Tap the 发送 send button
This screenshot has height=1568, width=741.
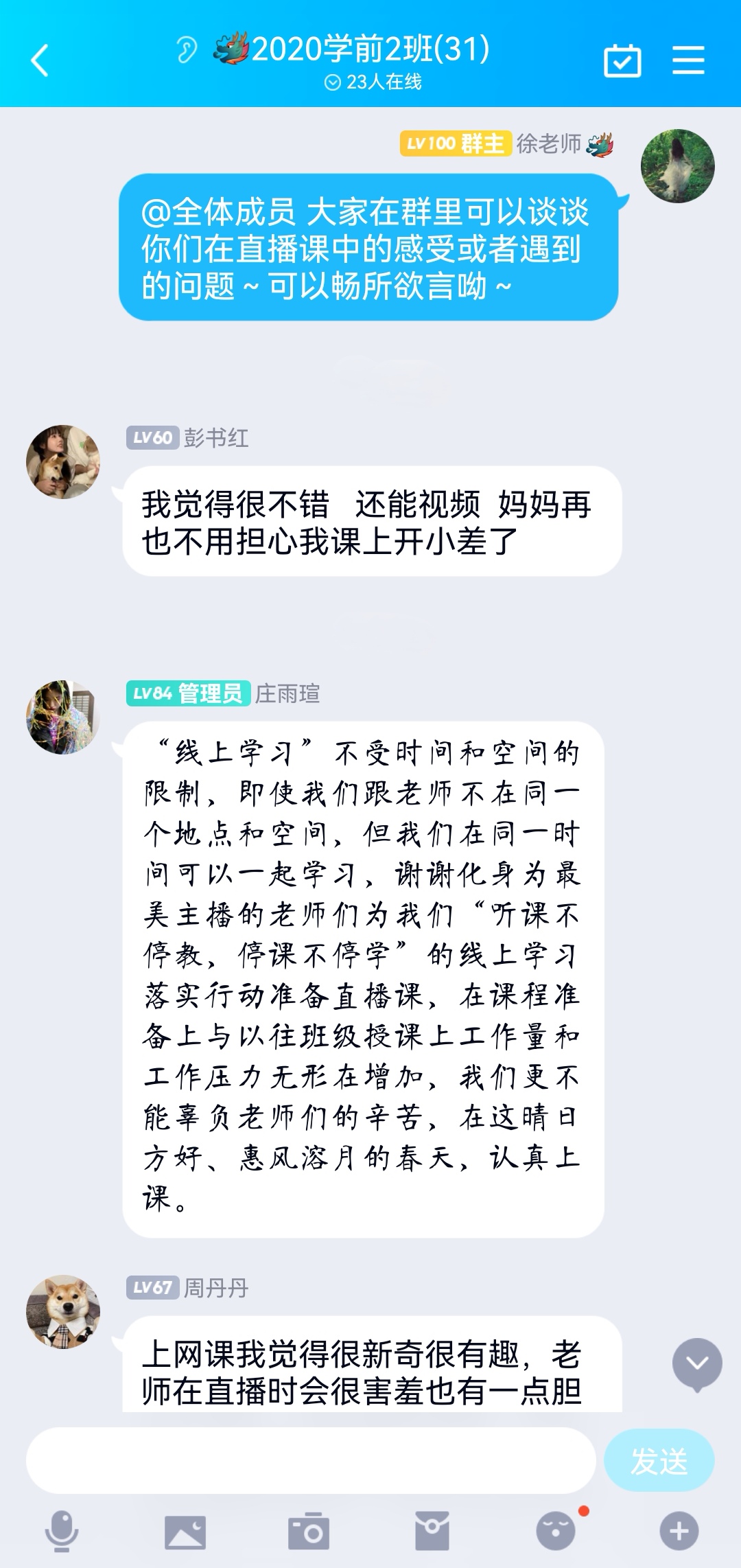(659, 1461)
